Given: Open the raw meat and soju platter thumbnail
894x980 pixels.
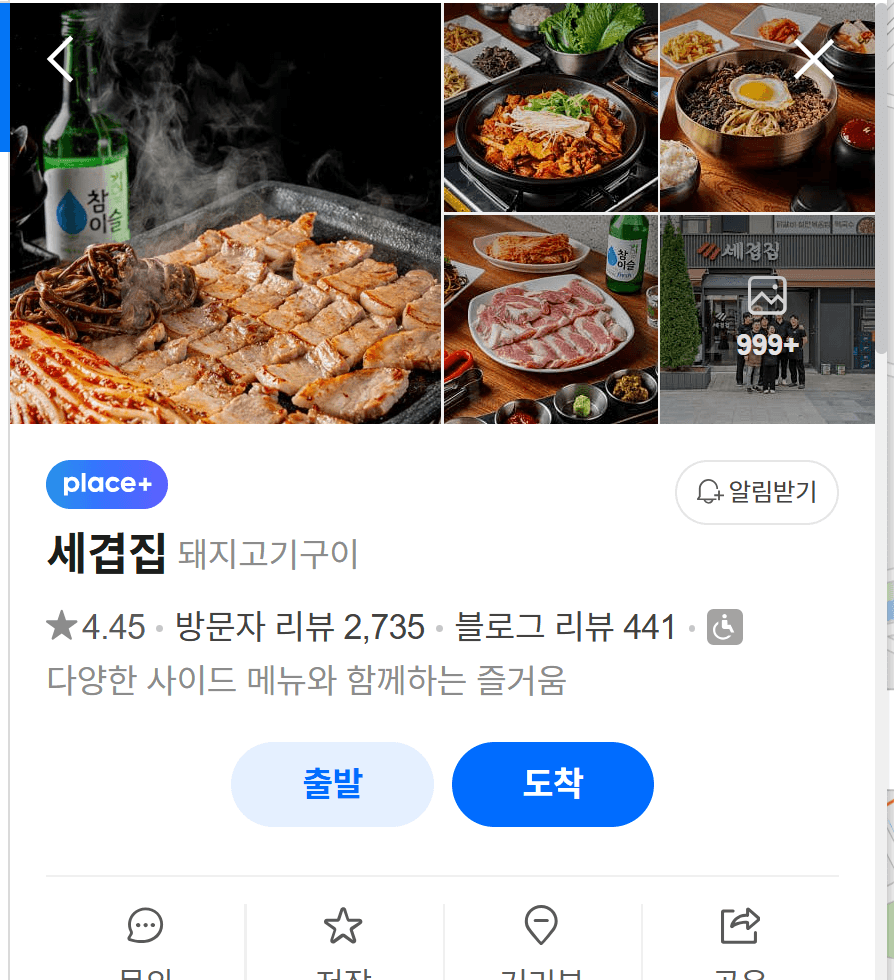Looking at the screenshot, I should pyautogui.click(x=551, y=320).
